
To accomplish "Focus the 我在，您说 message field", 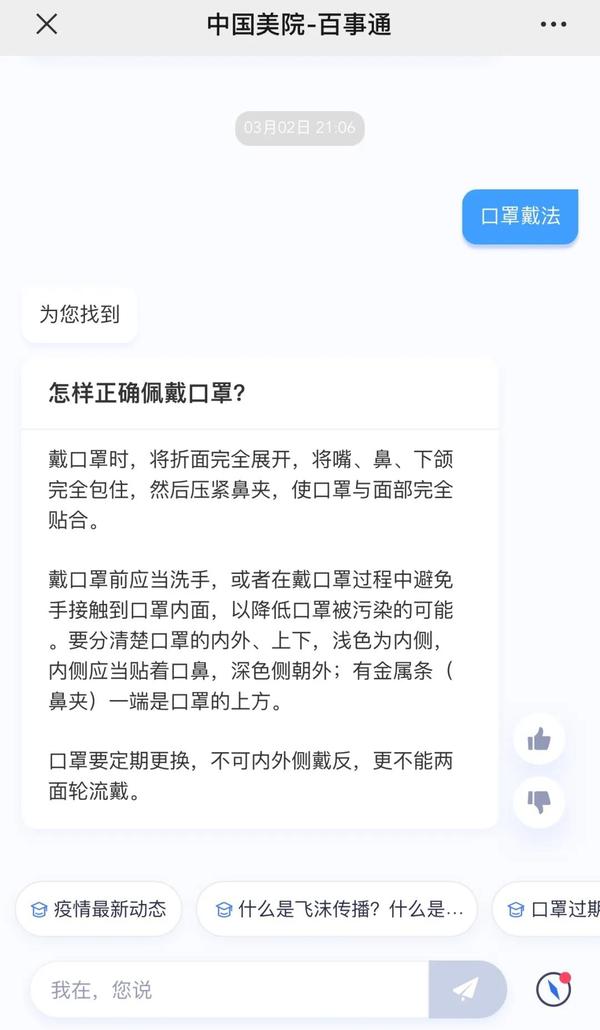I will pos(230,989).
